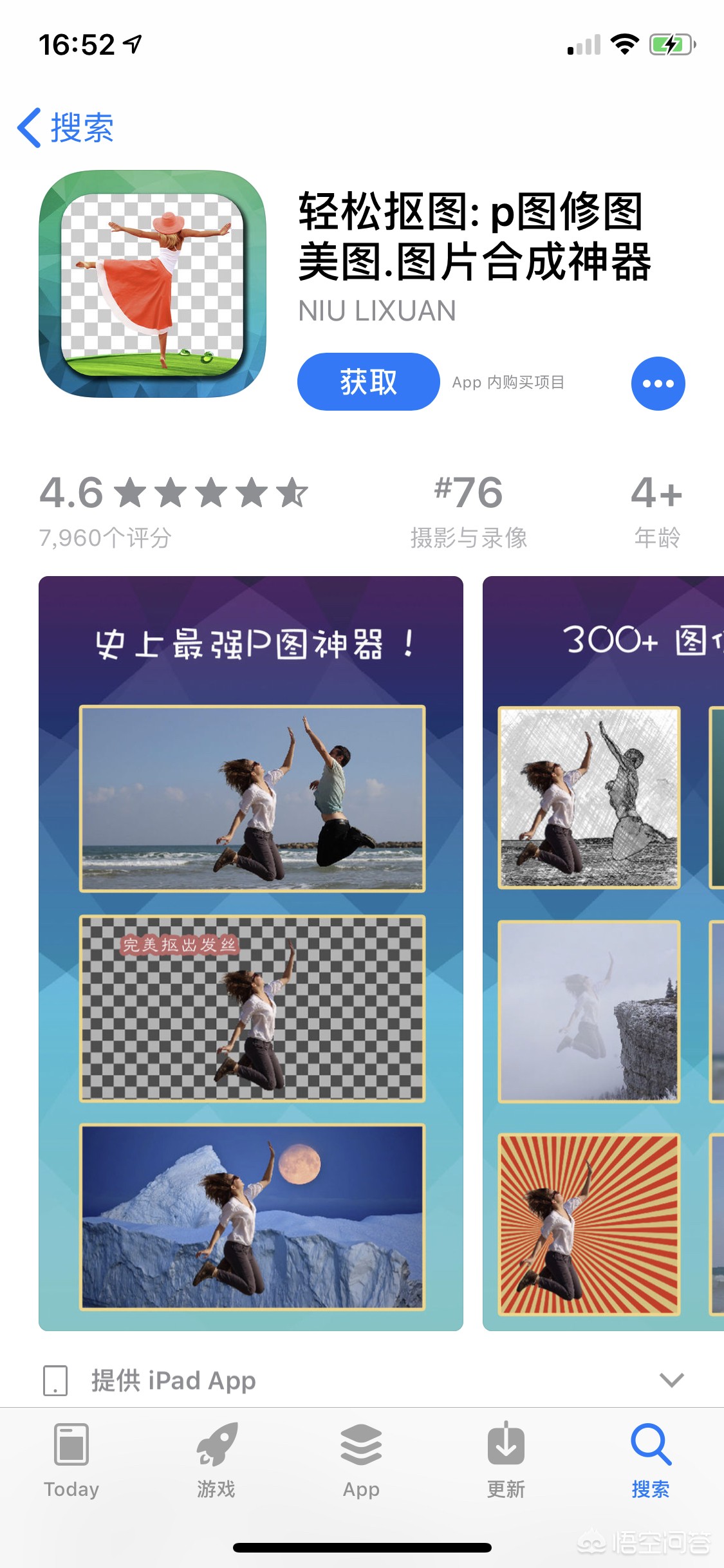Switch to the App tab
Screen dimensions: 724x1568
coord(361,1461)
